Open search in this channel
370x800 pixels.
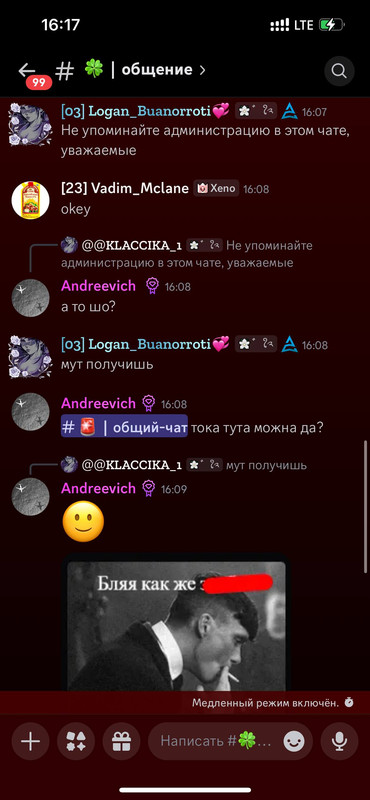click(x=339, y=71)
